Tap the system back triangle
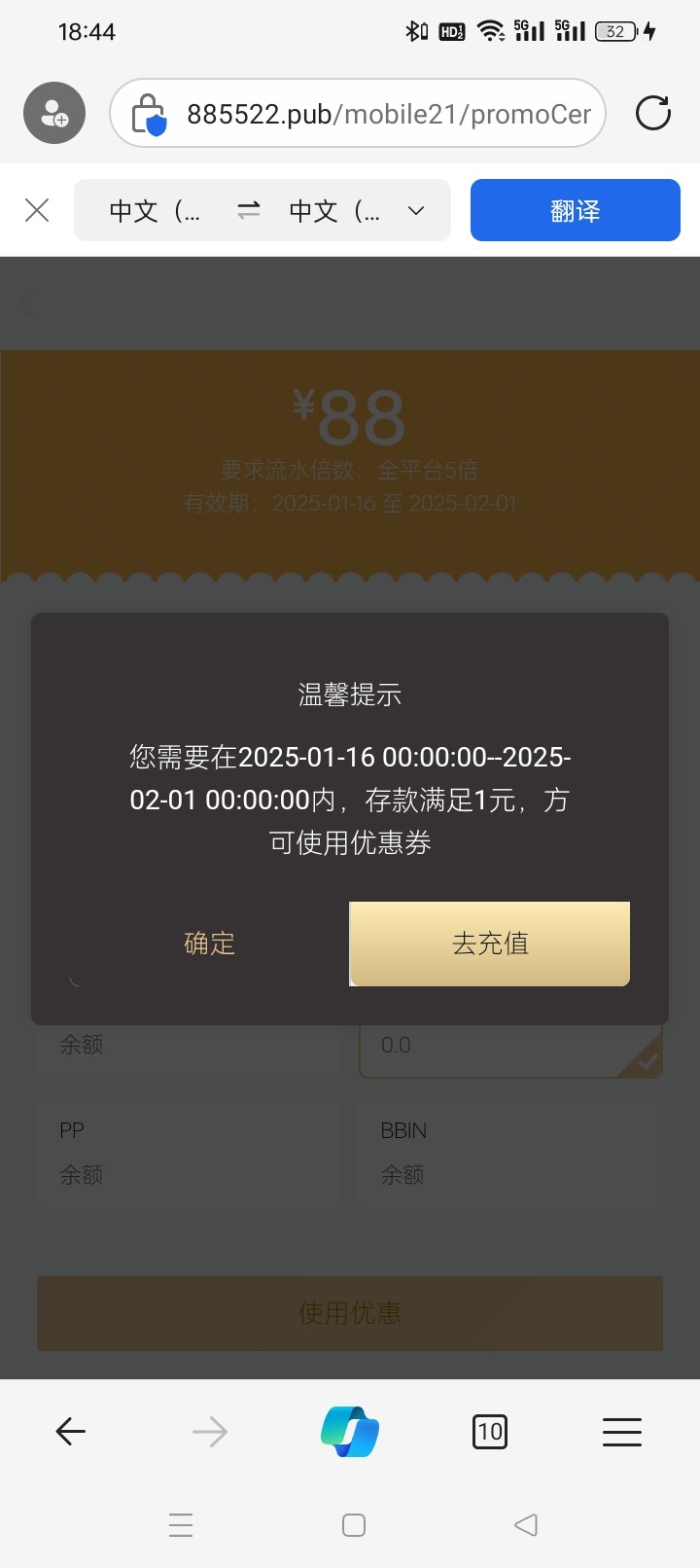 click(x=526, y=1524)
